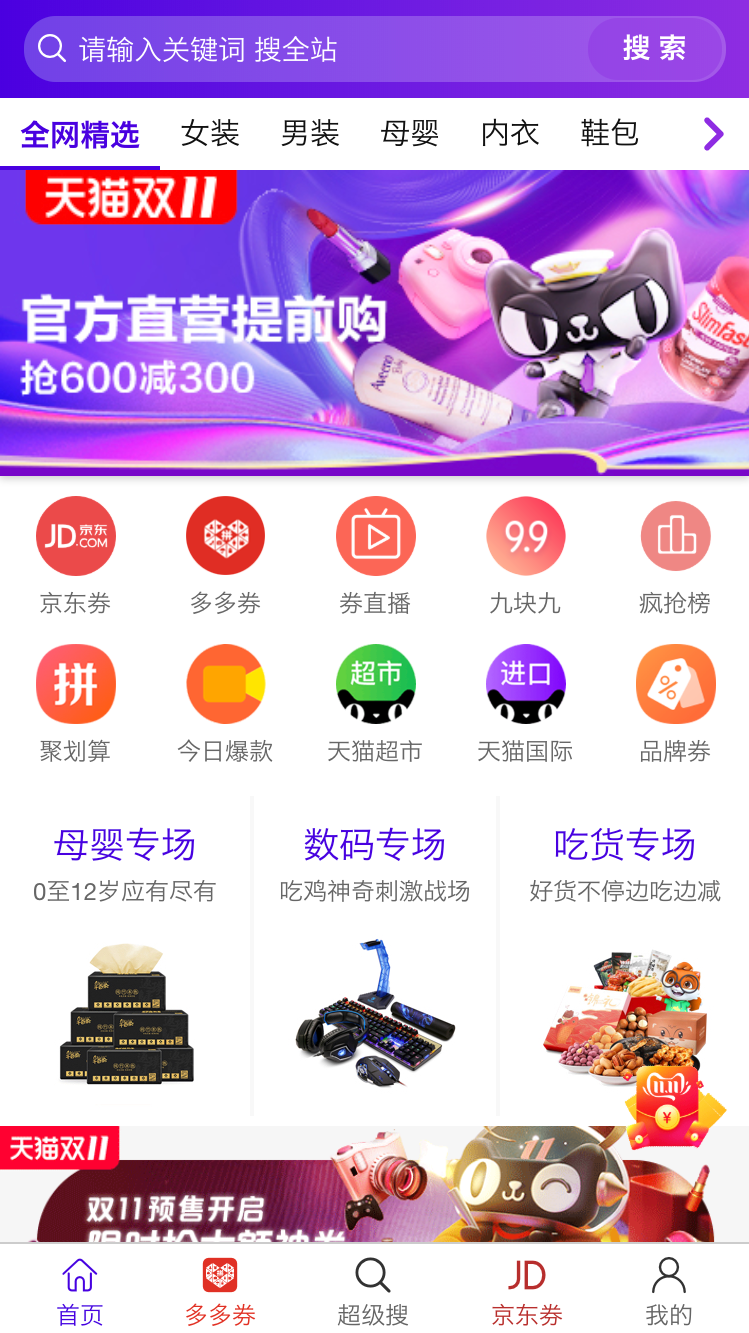Switch to 超级搜 in bottom navigation
The height and width of the screenshot is (1333, 749).
point(373,1291)
